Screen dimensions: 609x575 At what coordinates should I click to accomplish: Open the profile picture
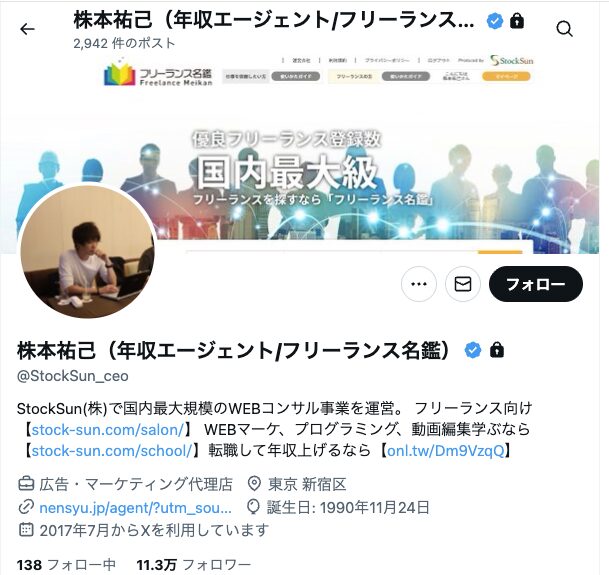[x=88, y=251]
